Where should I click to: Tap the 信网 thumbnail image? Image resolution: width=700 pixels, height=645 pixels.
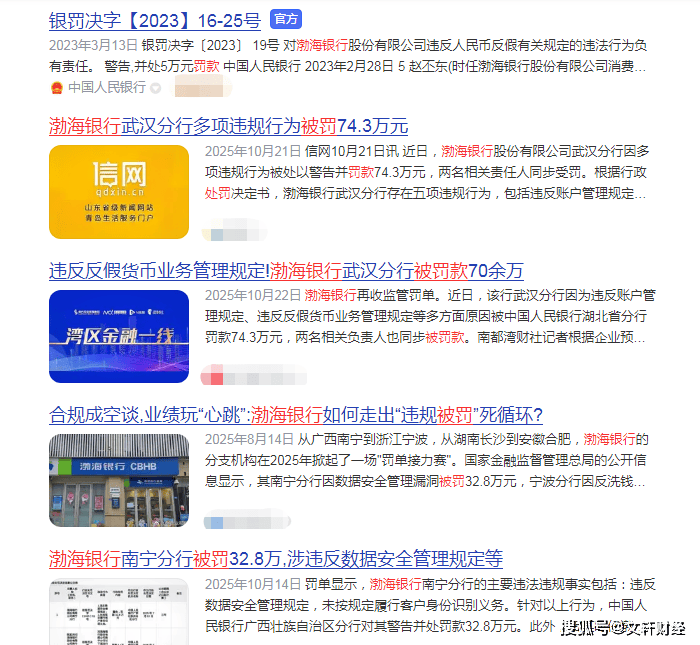[x=119, y=192]
